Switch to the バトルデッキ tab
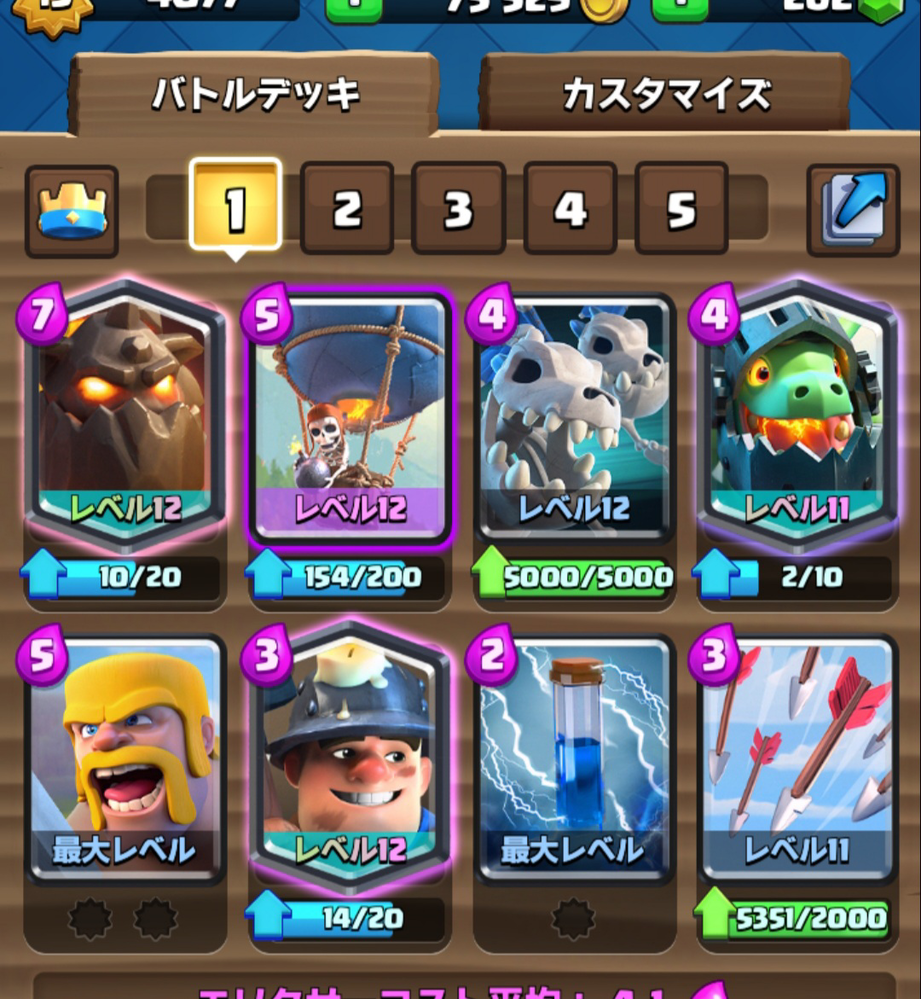The image size is (921, 999). [x=254, y=95]
